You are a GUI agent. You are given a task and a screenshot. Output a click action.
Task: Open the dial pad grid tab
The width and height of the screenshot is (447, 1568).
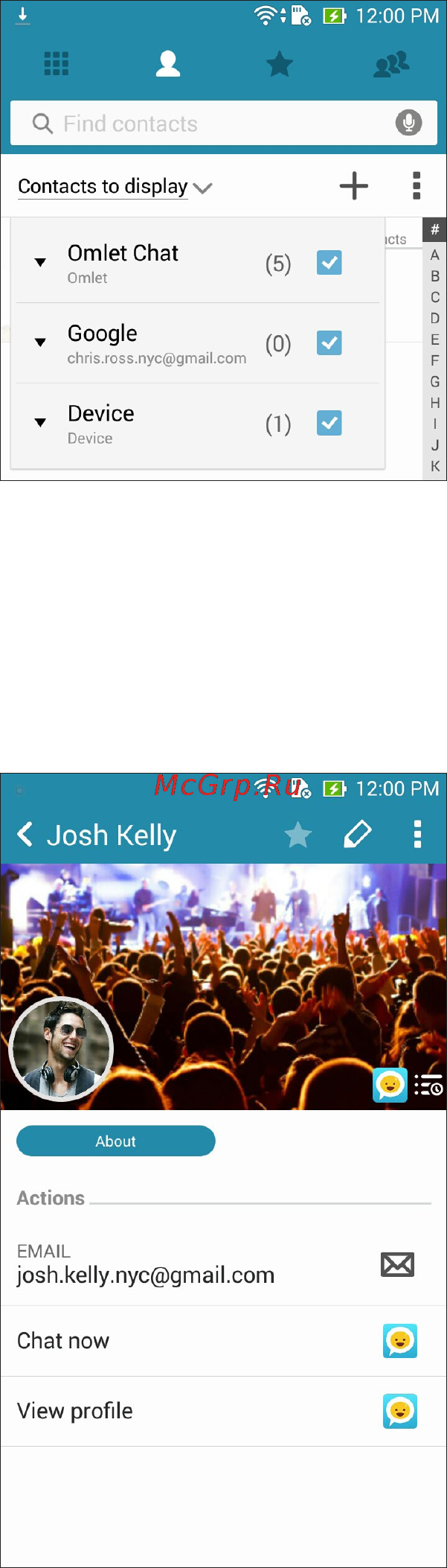(57, 65)
